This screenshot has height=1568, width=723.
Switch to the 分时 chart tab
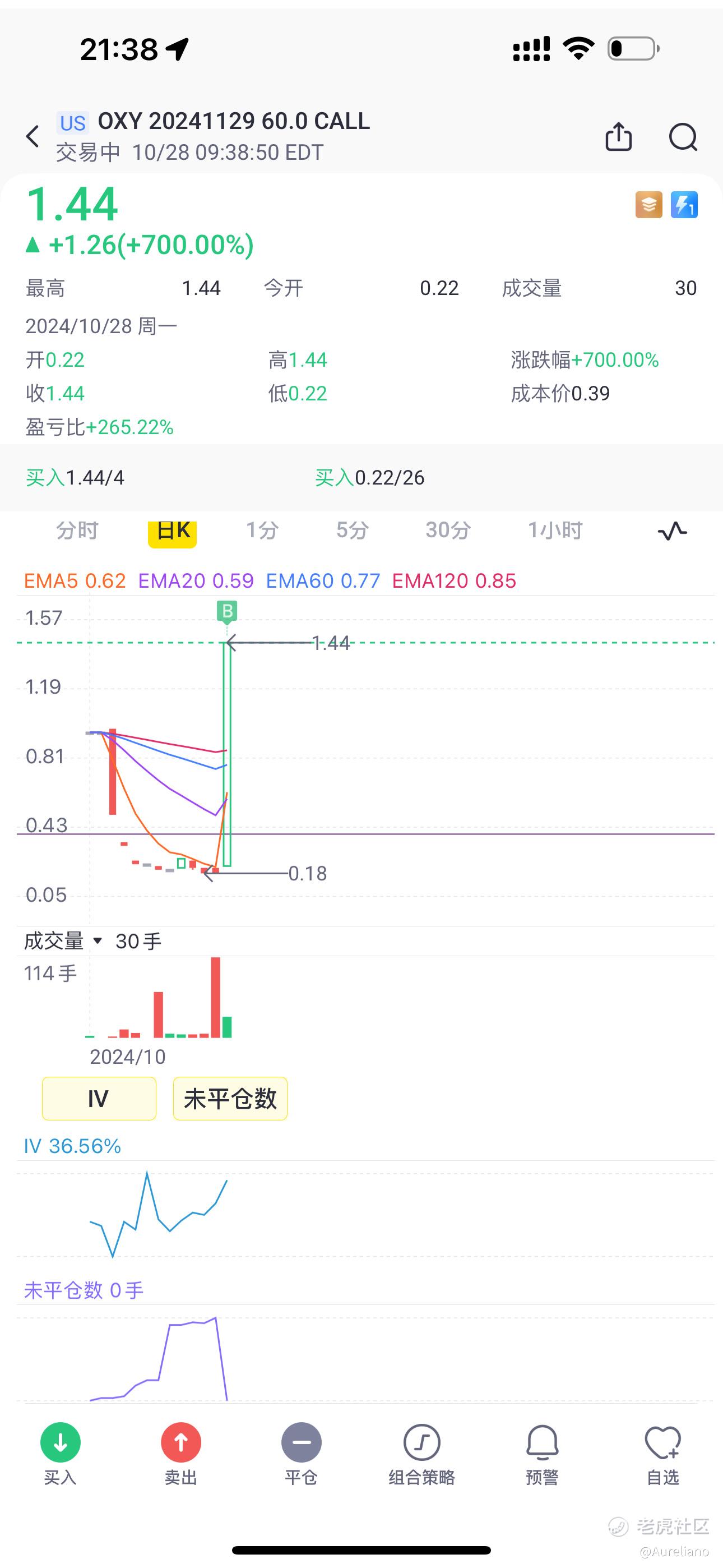click(x=77, y=530)
